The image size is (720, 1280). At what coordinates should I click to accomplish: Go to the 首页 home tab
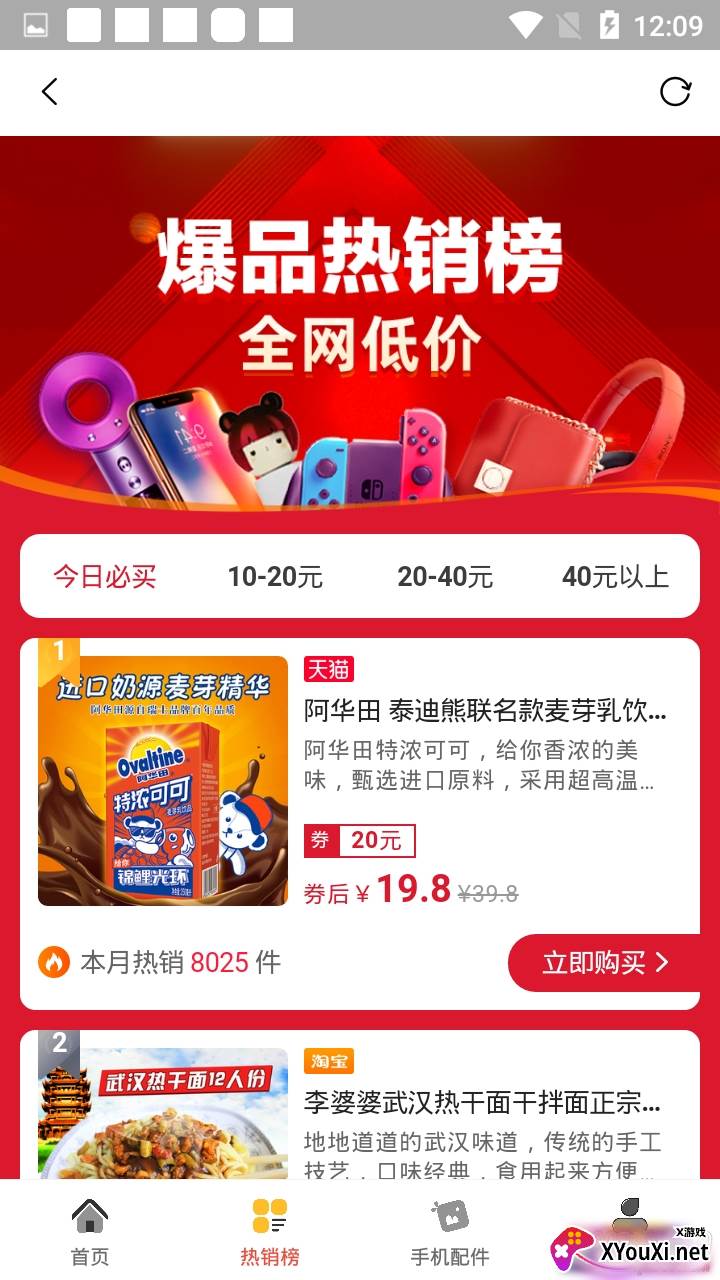90,1232
